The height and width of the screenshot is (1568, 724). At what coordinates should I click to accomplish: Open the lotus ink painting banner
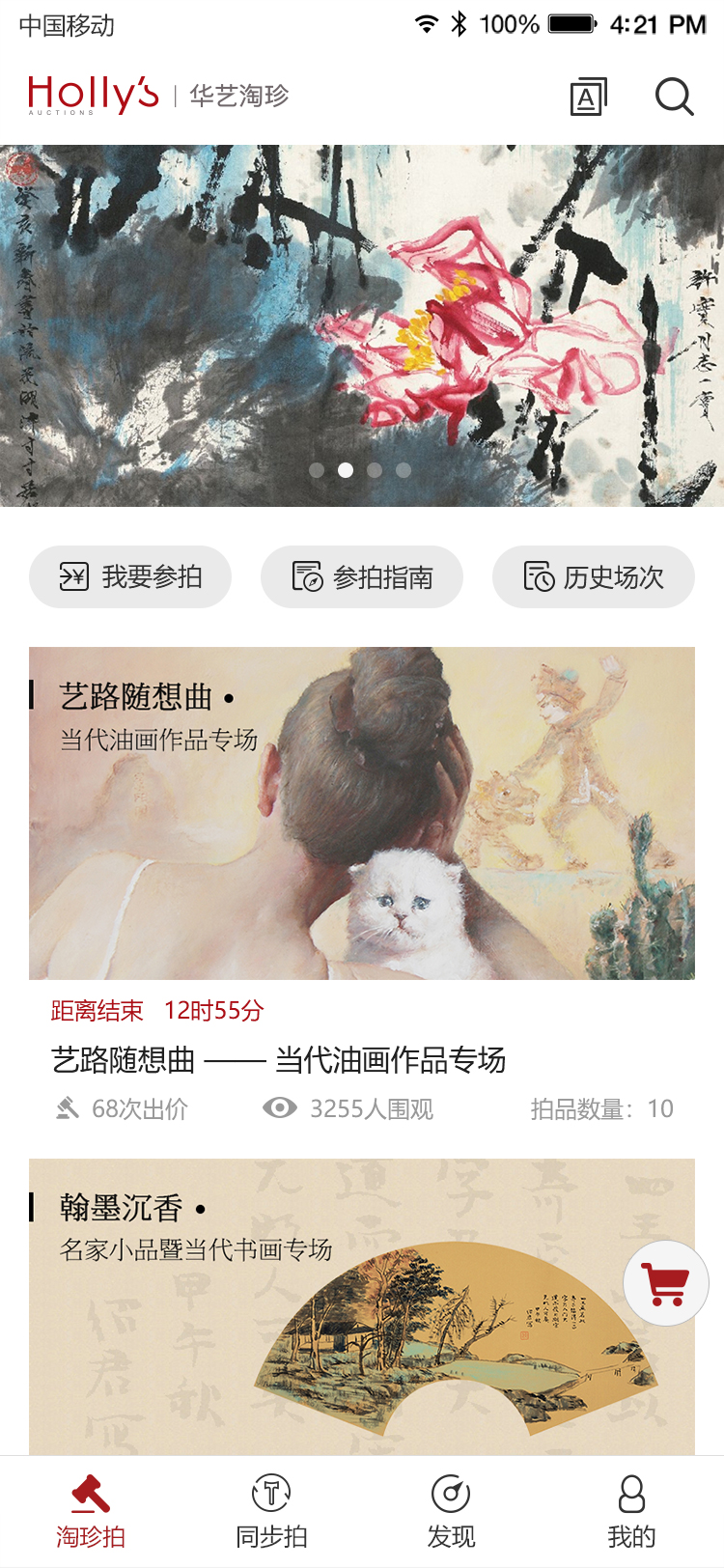coord(362,325)
